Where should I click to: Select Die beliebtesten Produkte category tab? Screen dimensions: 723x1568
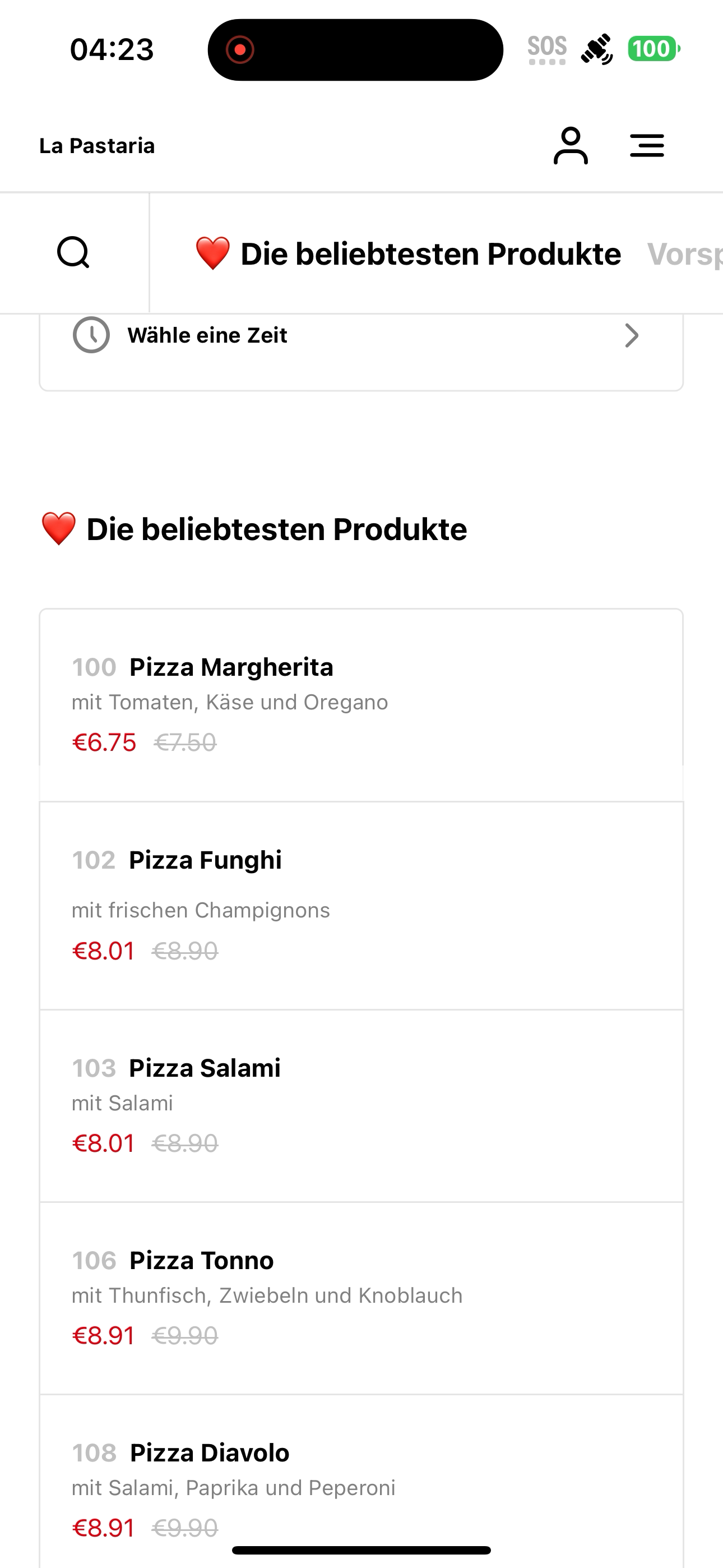[408, 254]
